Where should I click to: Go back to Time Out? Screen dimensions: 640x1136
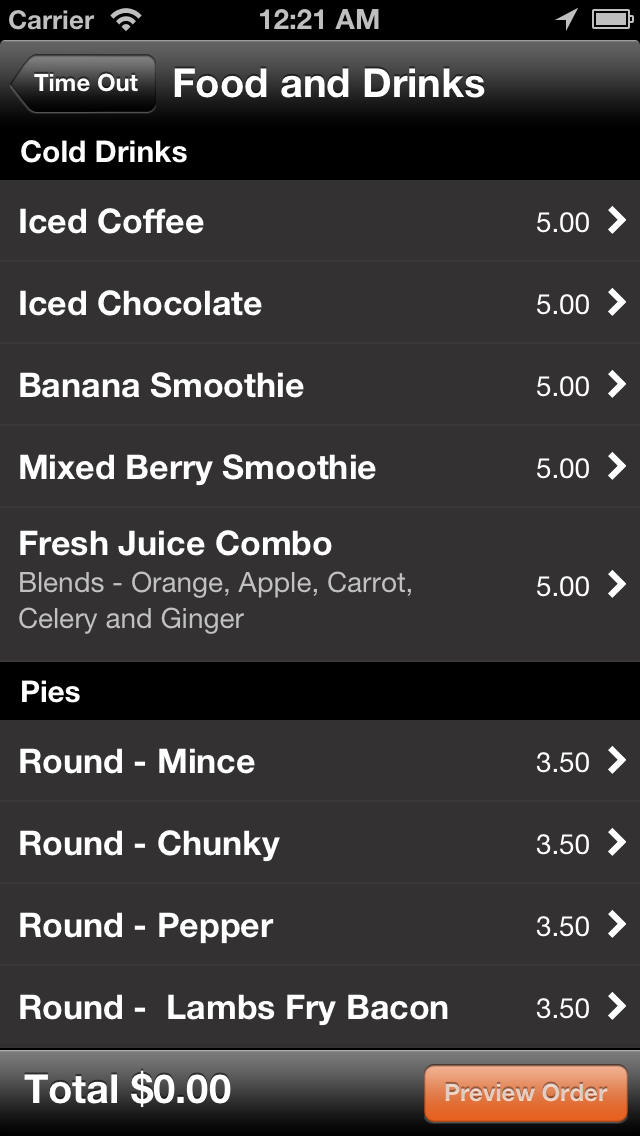click(x=84, y=83)
